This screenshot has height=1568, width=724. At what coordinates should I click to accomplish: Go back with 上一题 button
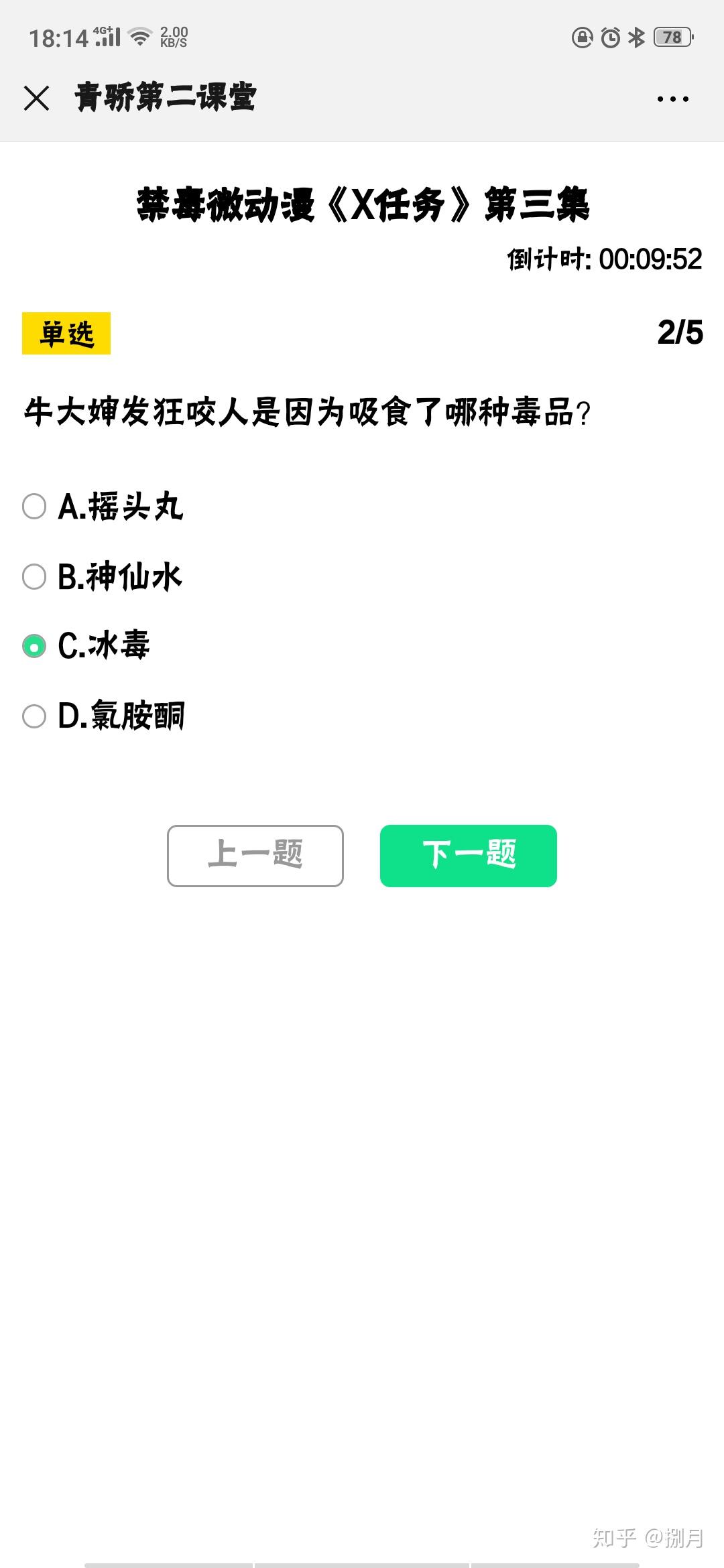coord(255,856)
